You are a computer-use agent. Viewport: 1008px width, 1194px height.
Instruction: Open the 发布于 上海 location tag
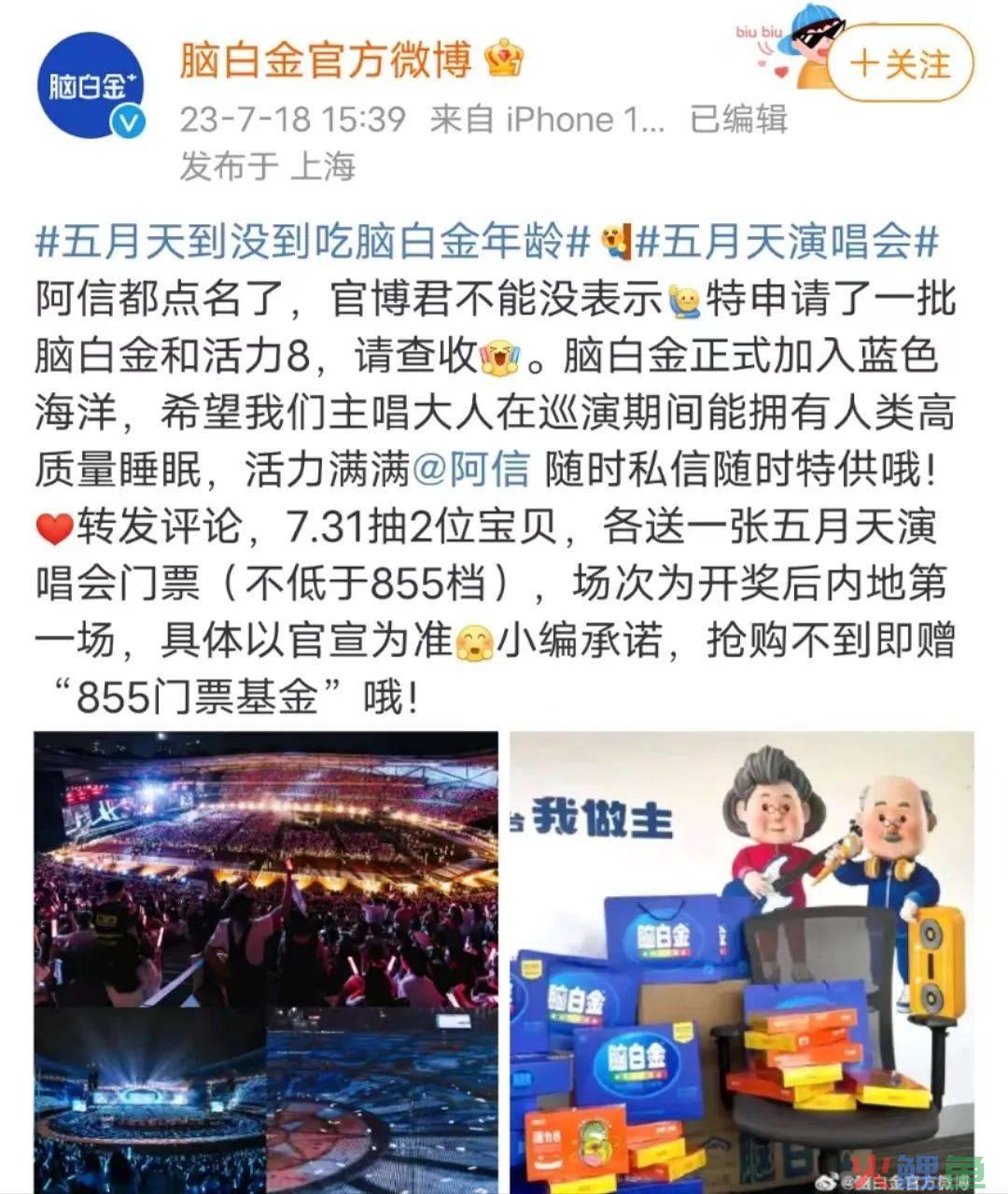(x=270, y=168)
